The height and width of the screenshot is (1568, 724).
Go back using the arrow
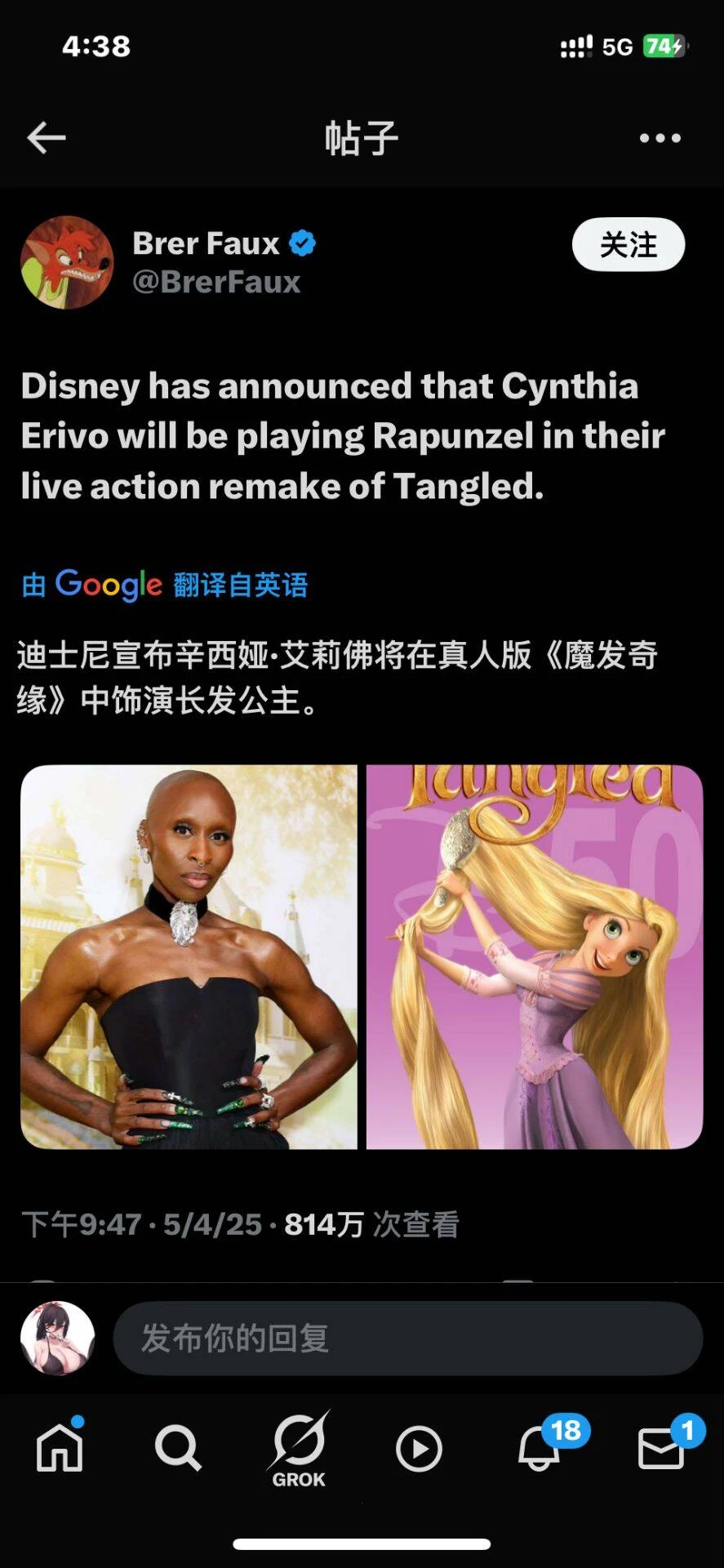[x=47, y=138]
